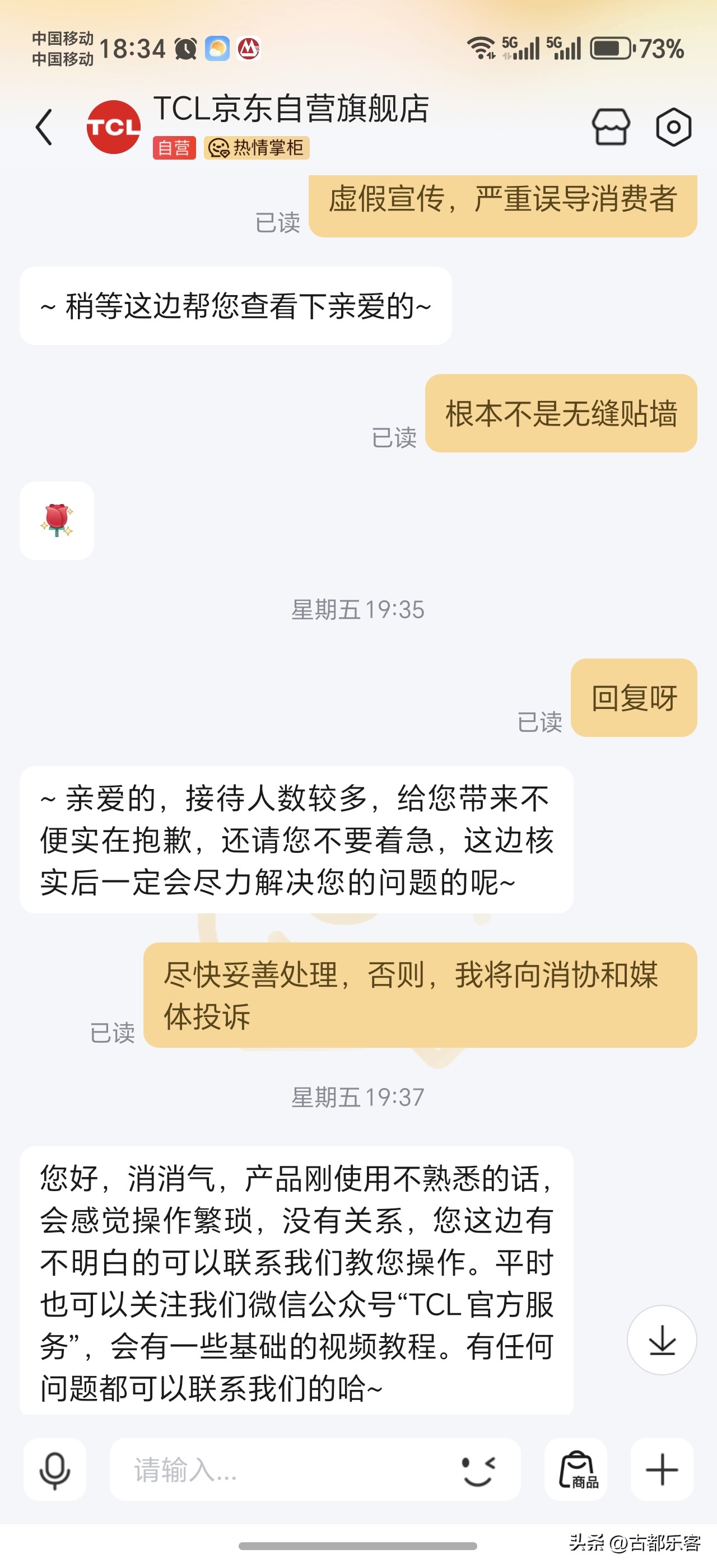Tap the 请输入 message input field
Viewport: 717px width, 1568px height.
[244, 1472]
